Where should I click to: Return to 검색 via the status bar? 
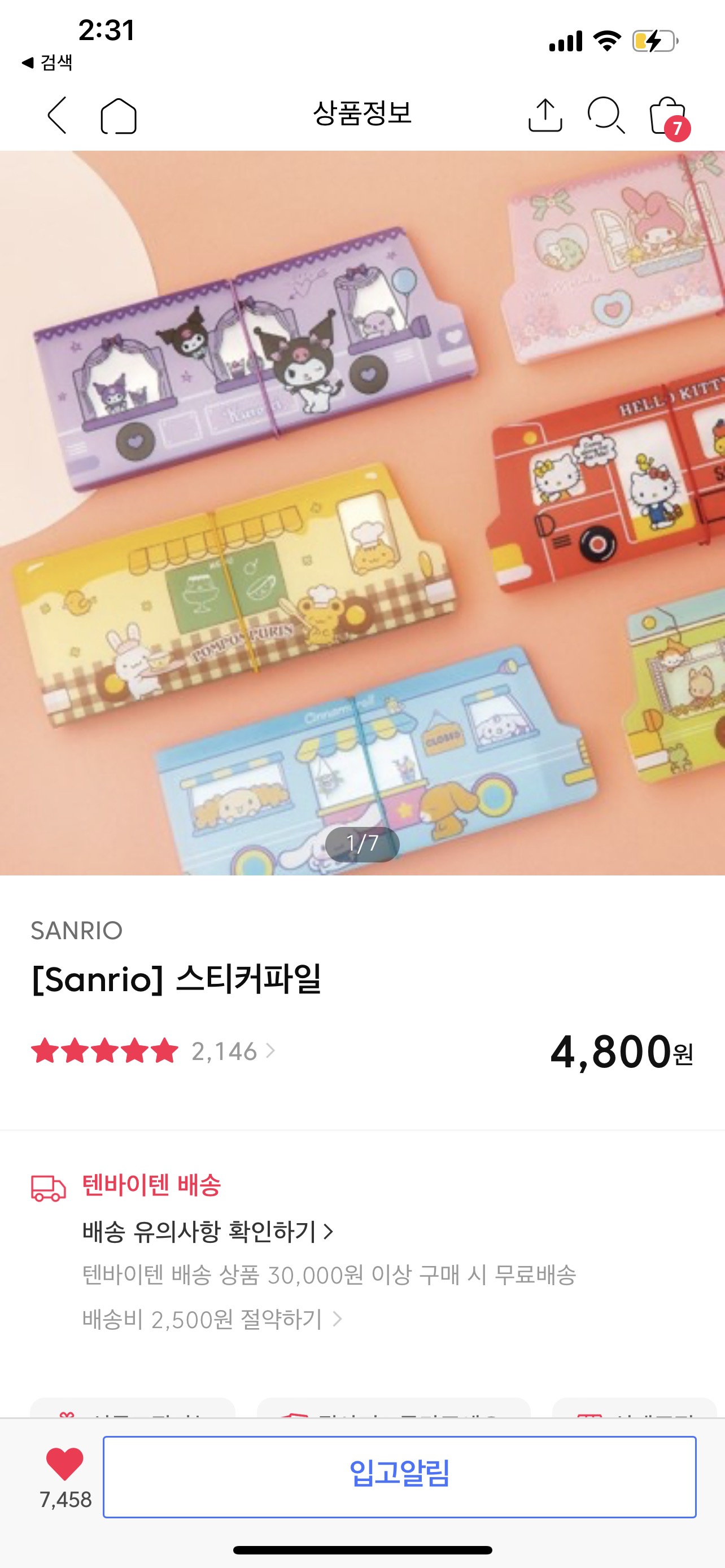click(x=47, y=62)
